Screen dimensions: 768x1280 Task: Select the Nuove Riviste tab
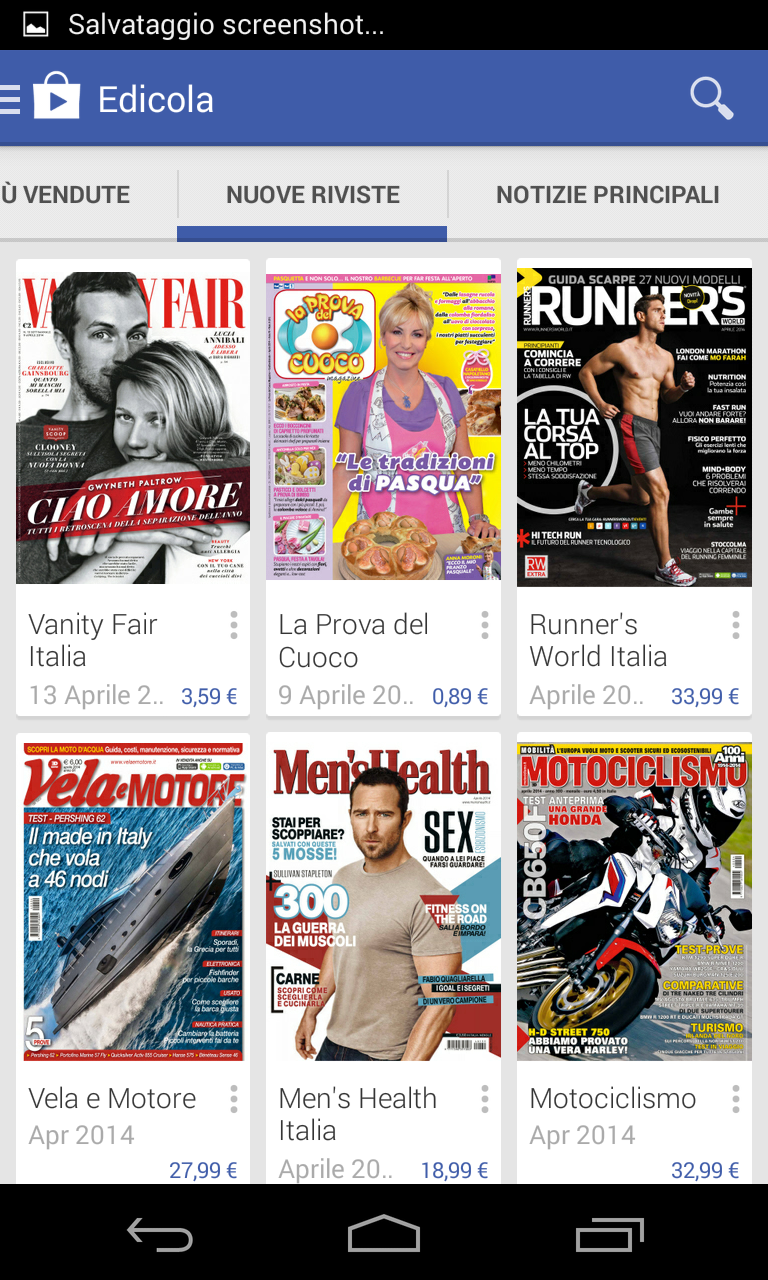click(x=313, y=194)
